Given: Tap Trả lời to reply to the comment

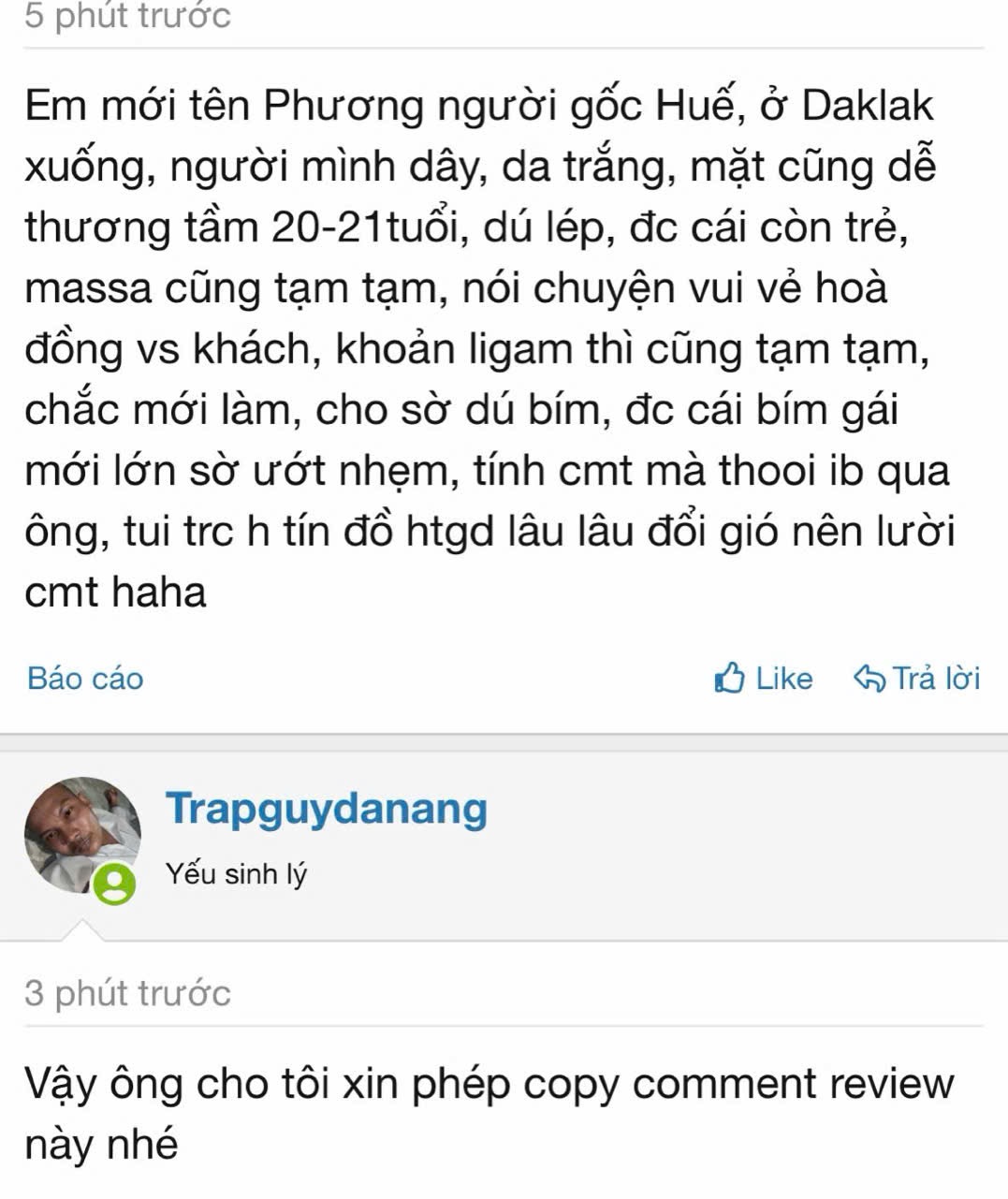Looking at the screenshot, I should [917, 679].
